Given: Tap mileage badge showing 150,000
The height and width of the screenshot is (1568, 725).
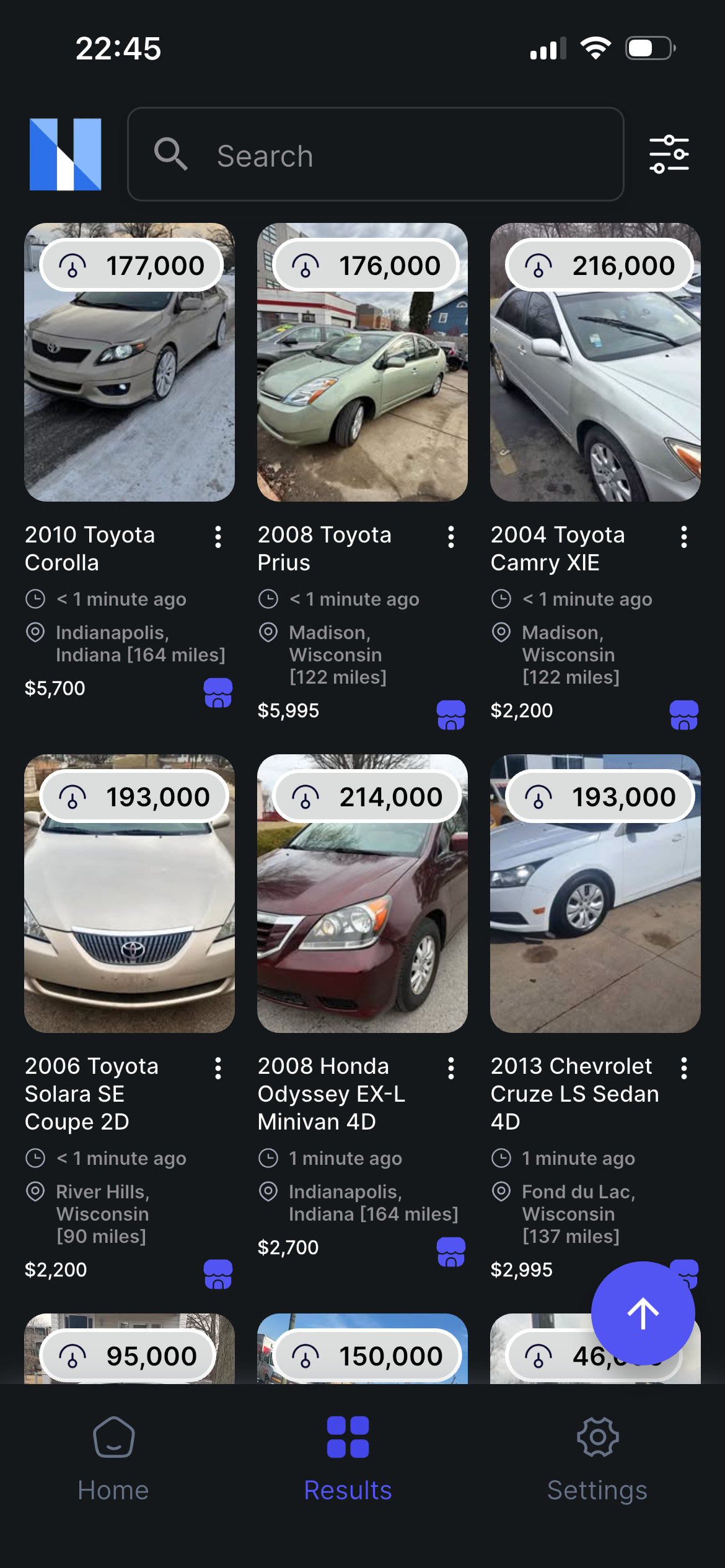Looking at the screenshot, I should point(367,1355).
